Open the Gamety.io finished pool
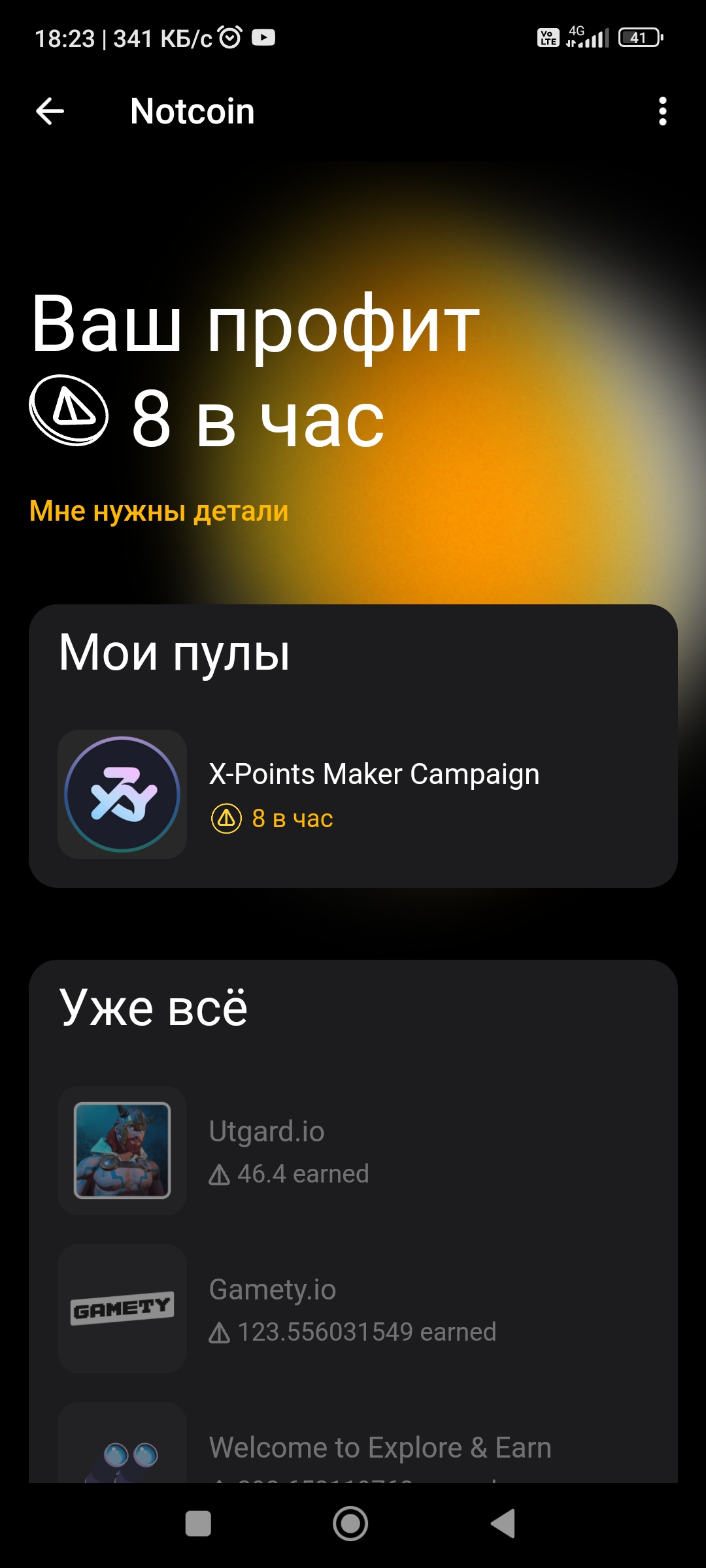 353,1309
